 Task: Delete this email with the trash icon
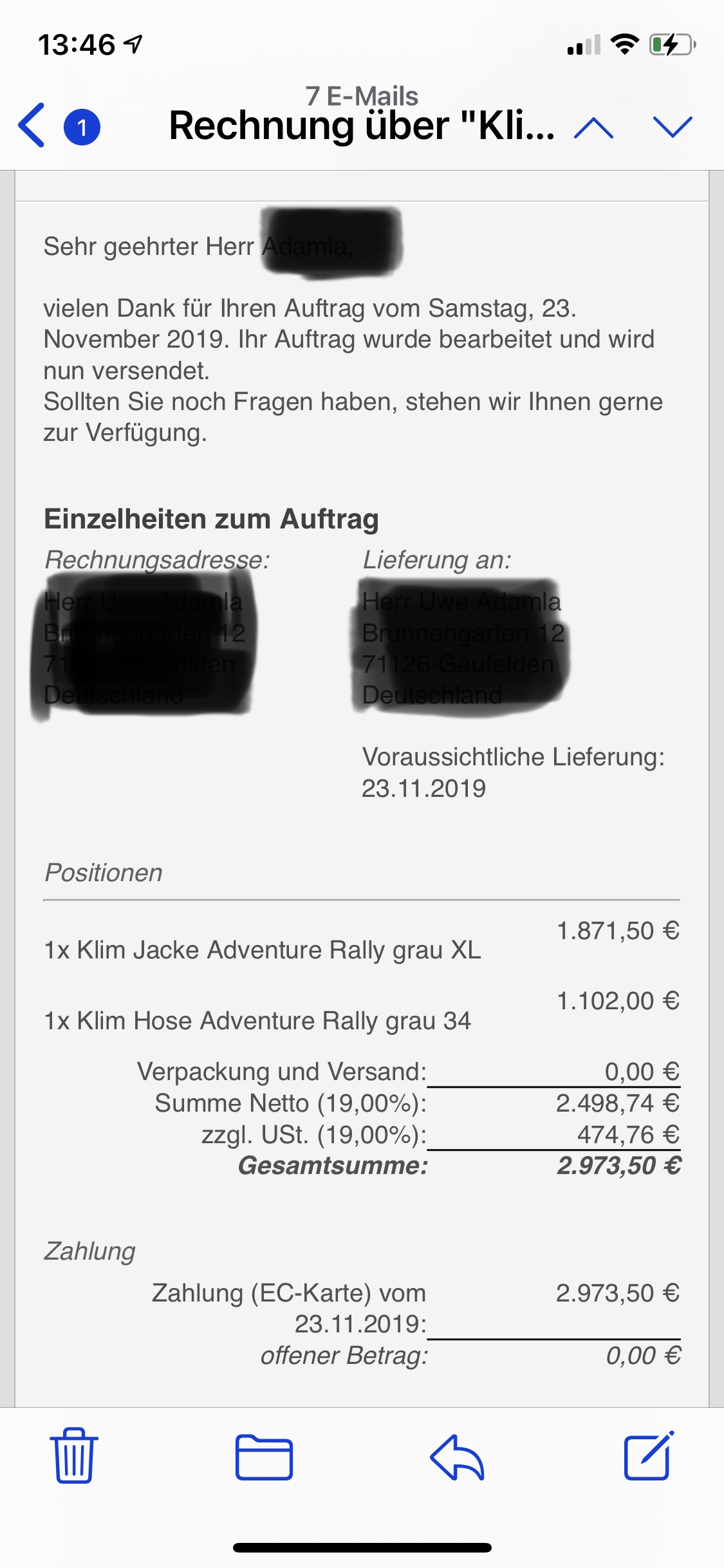tap(73, 1456)
